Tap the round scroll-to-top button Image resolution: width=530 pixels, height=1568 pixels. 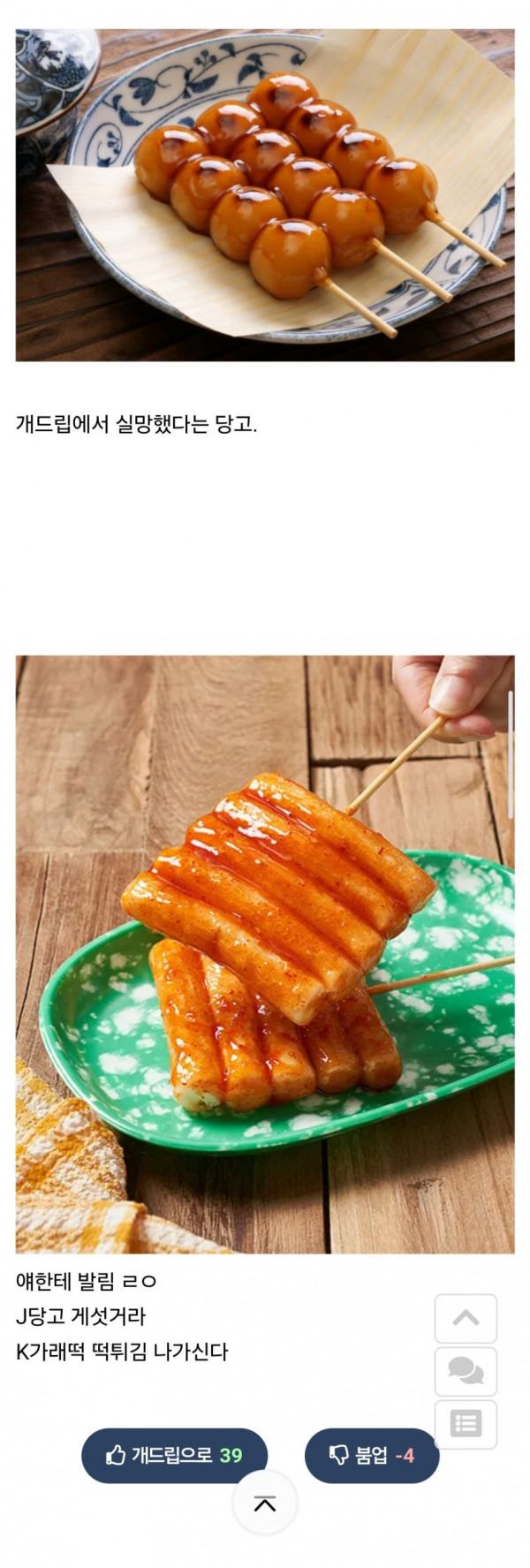pos(264,1504)
